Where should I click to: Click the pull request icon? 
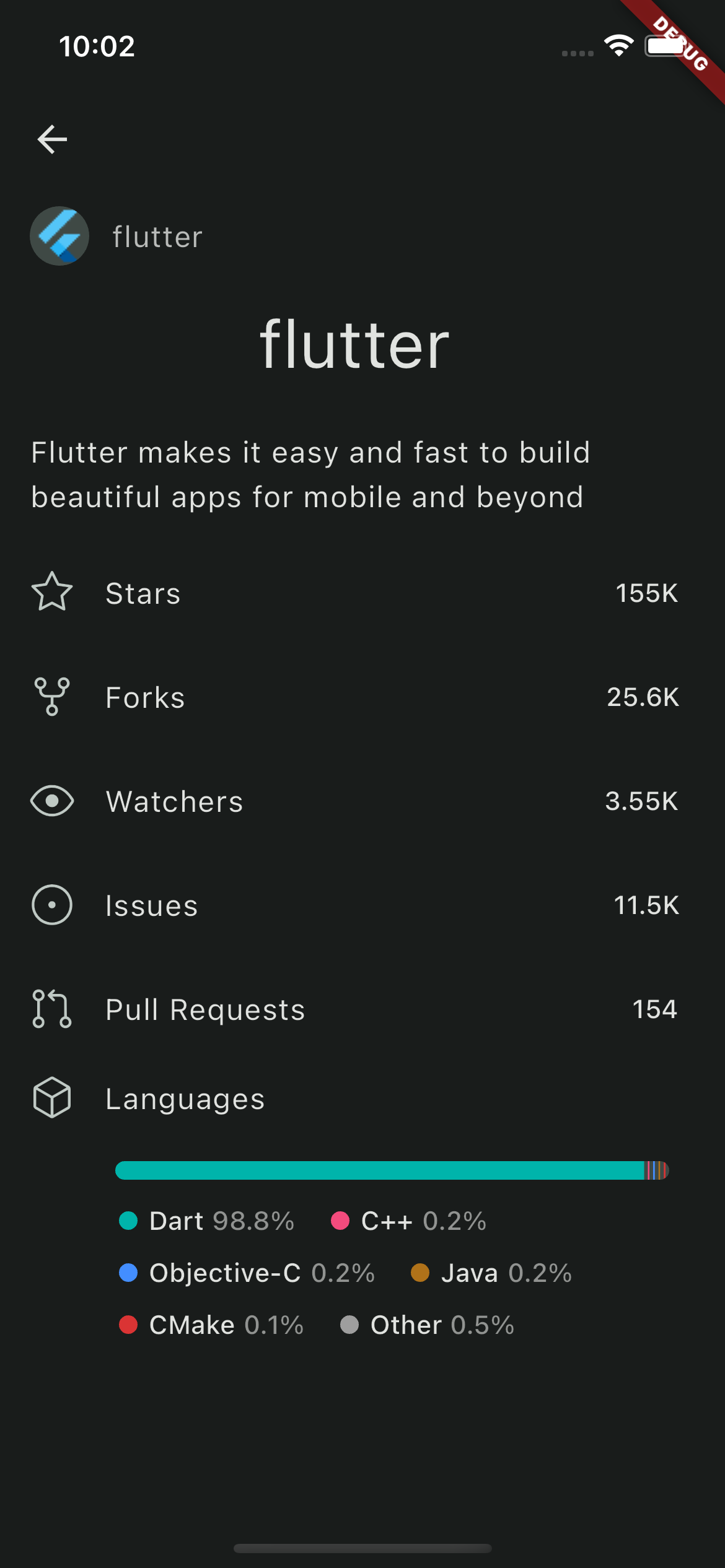(x=52, y=1009)
